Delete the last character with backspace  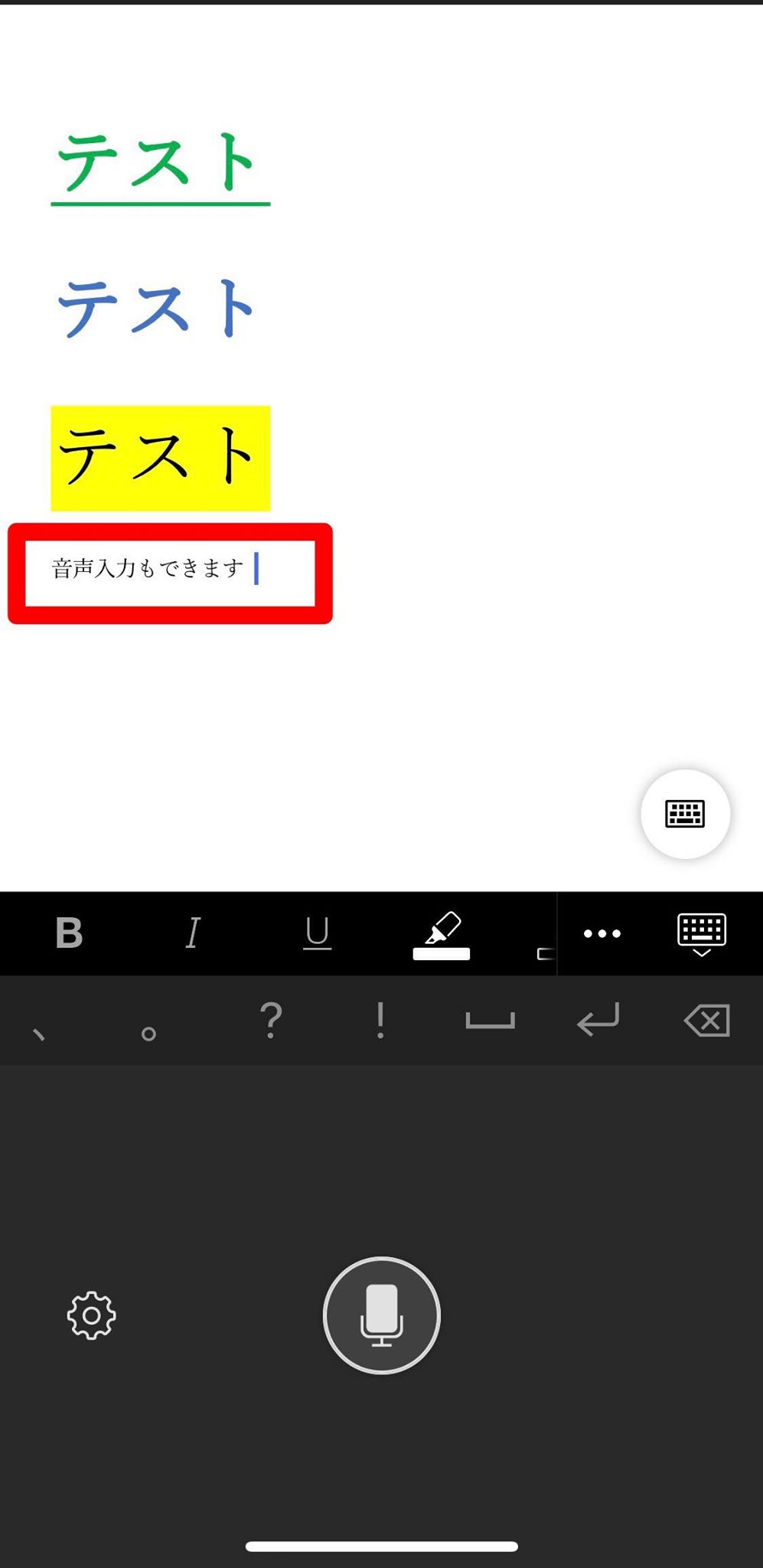pyautogui.click(x=706, y=1021)
